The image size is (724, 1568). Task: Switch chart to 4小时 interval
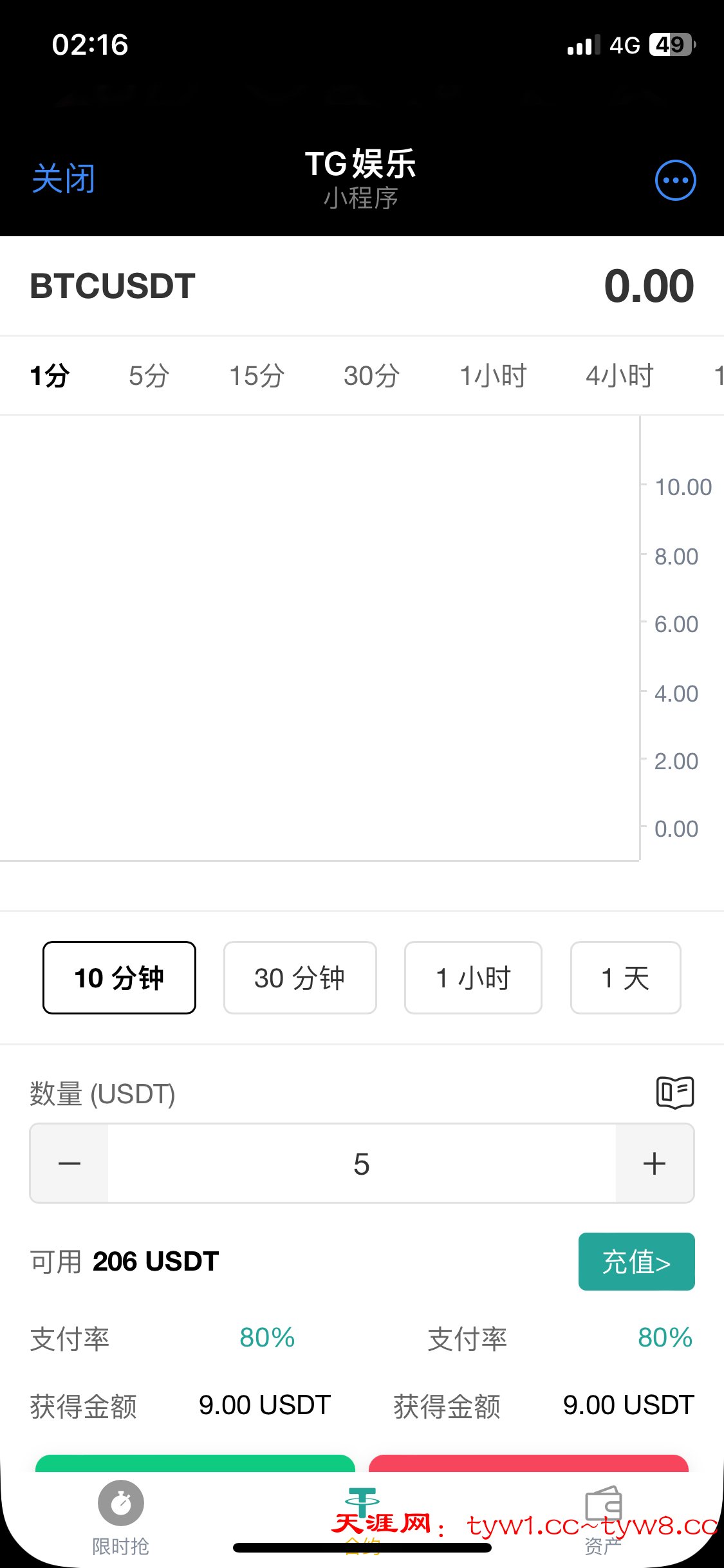[x=619, y=376]
